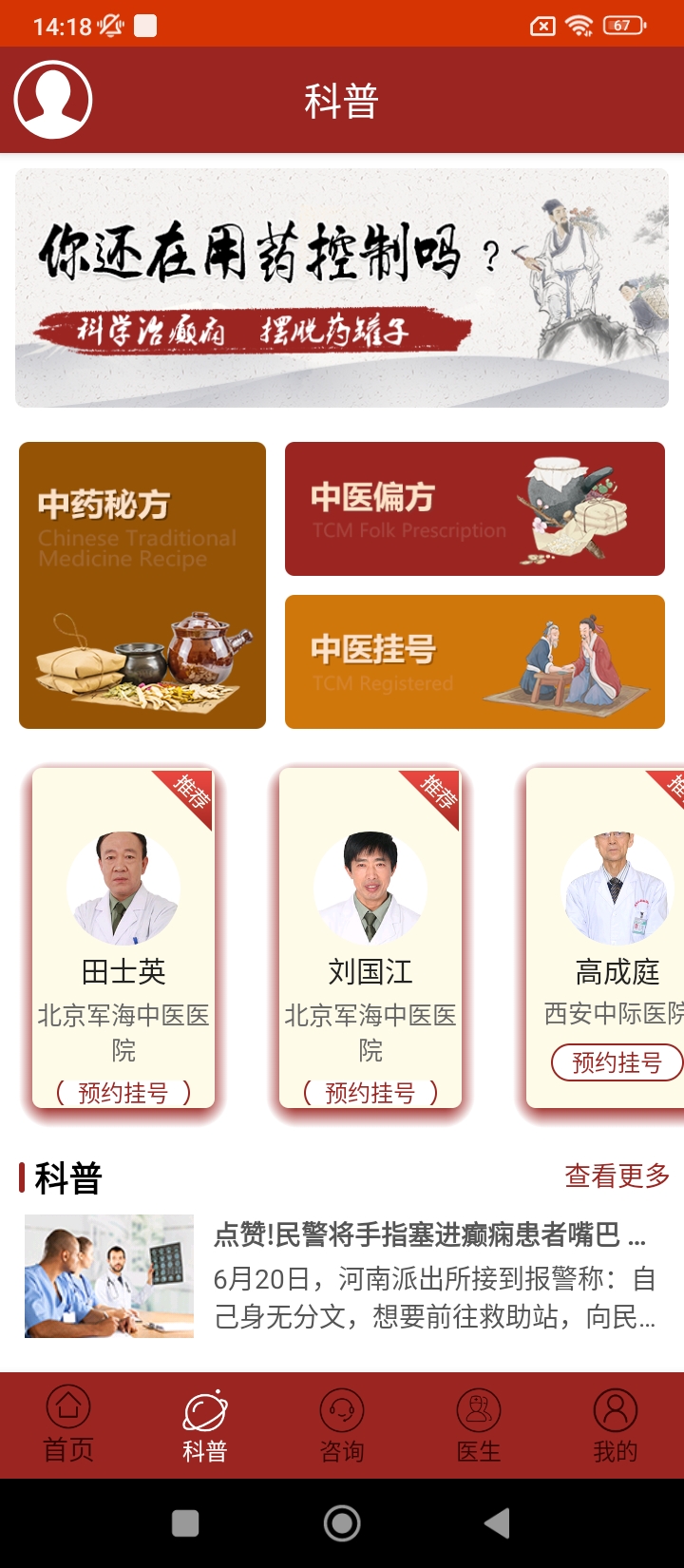Select the 科普 tab
Viewport: 684px width, 1568px height.
(x=205, y=1425)
